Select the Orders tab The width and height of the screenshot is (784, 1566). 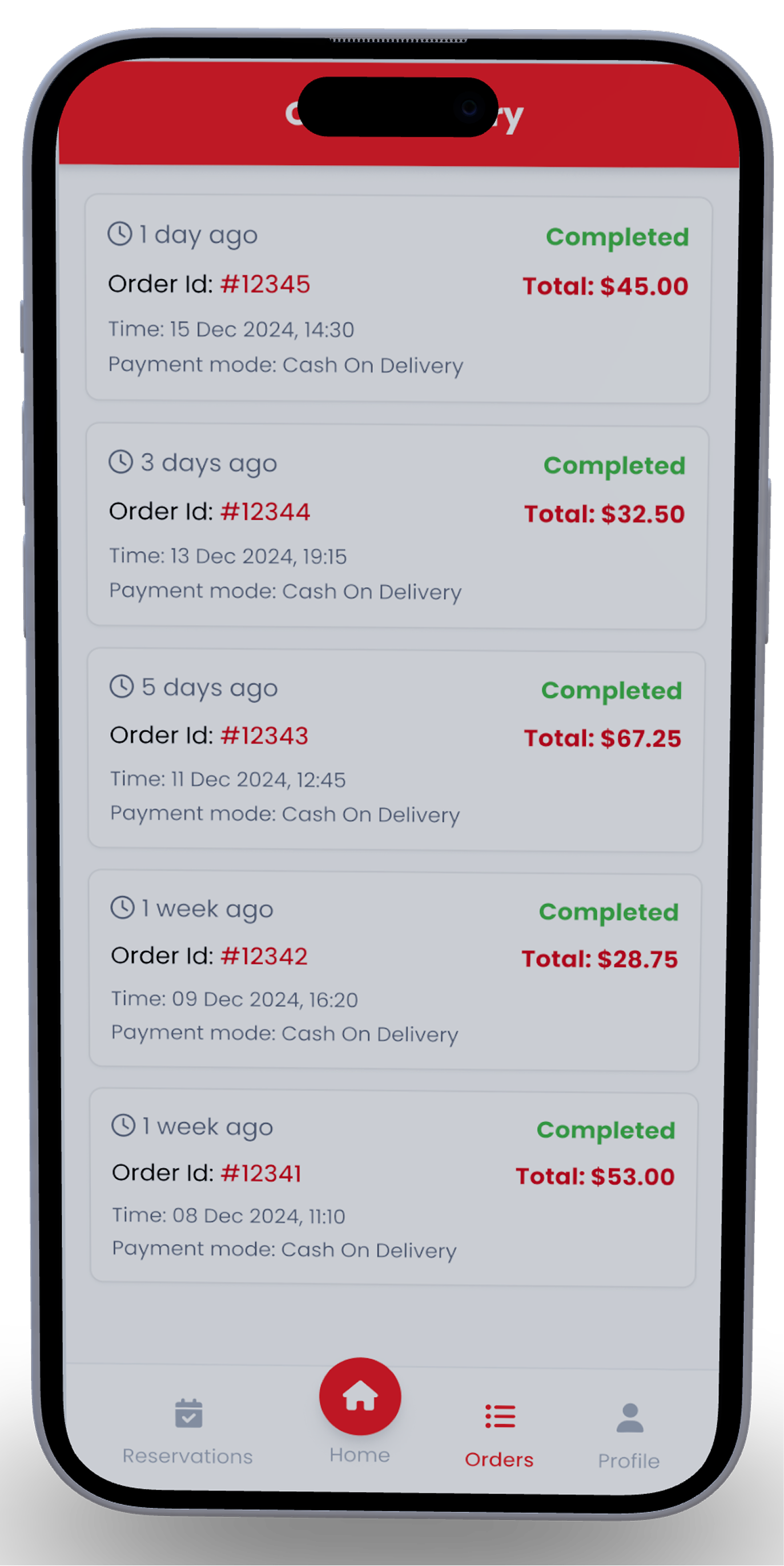click(500, 1434)
